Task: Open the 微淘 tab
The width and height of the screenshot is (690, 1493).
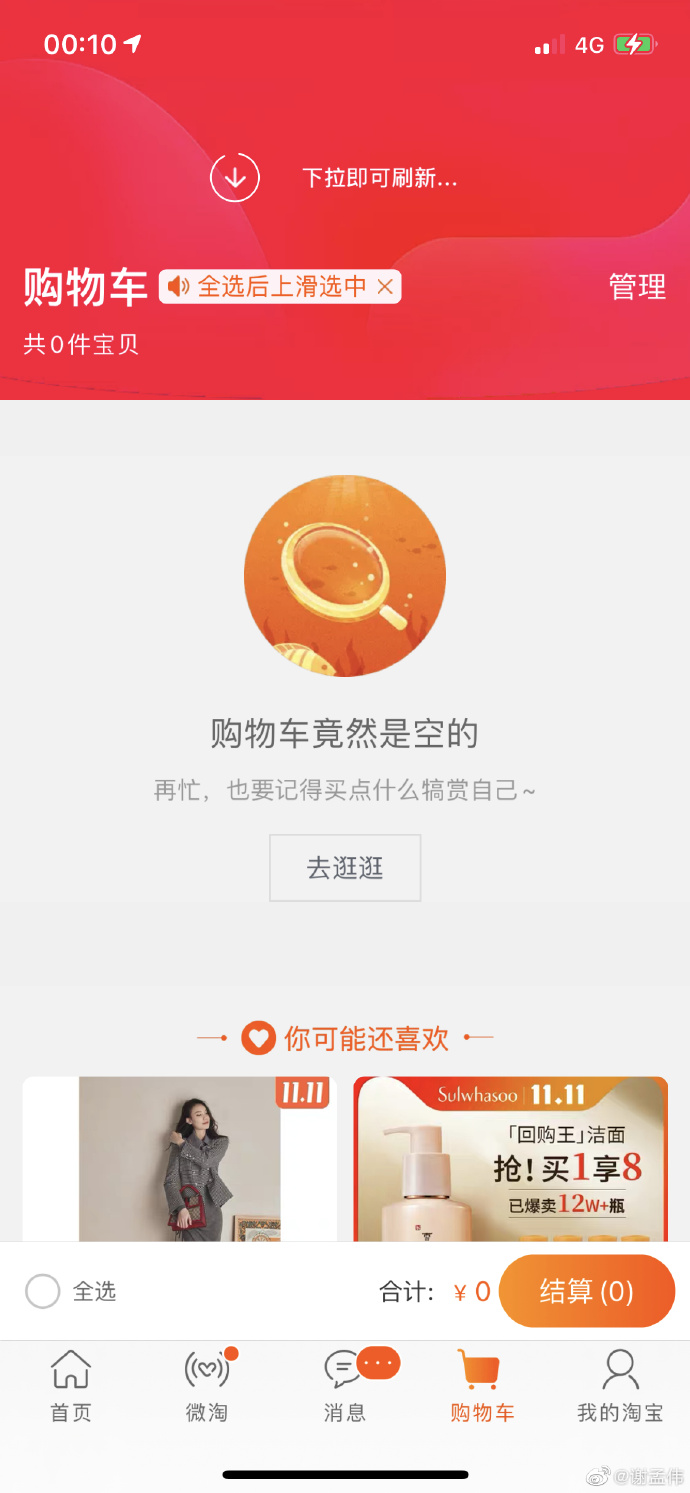Action: 207,1385
